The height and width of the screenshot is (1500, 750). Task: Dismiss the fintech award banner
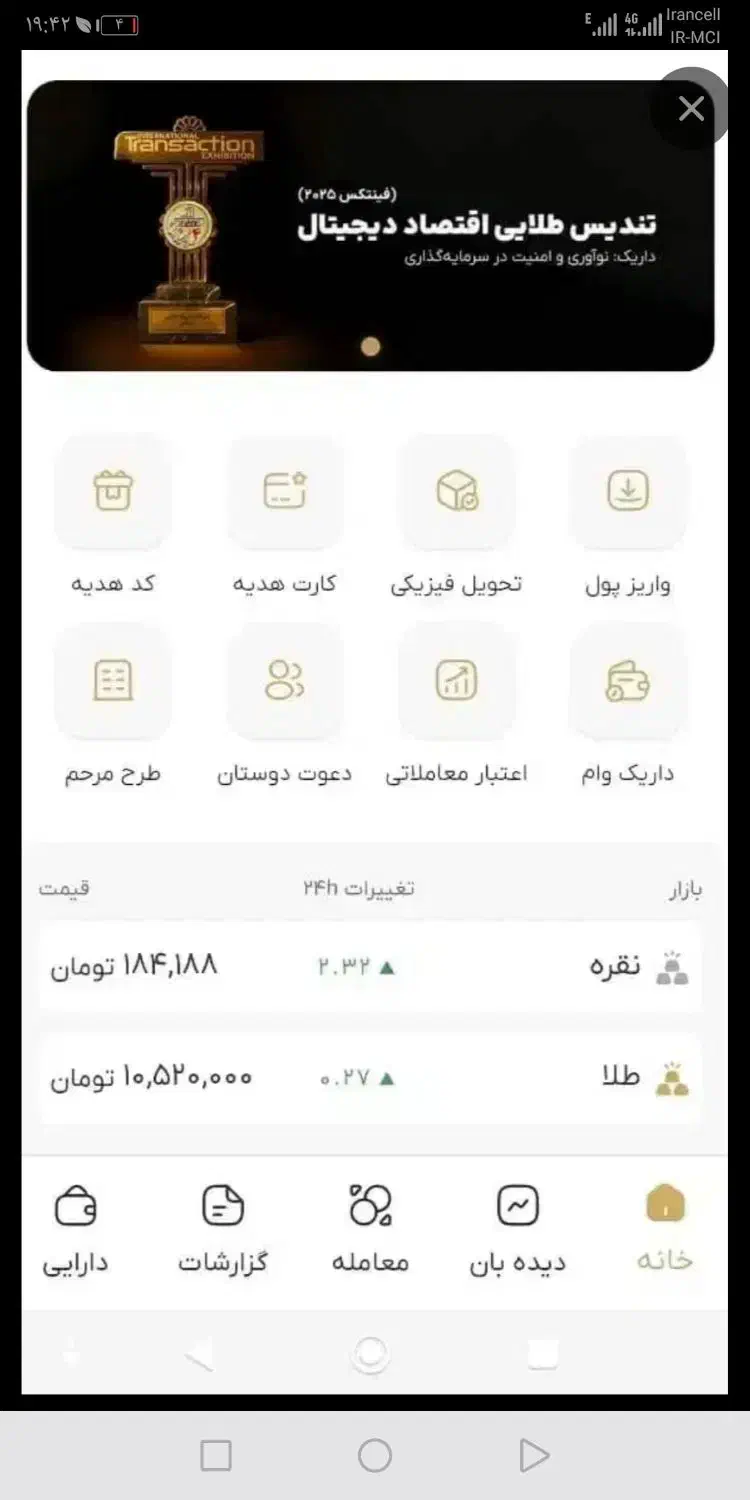tap(691, 108)
